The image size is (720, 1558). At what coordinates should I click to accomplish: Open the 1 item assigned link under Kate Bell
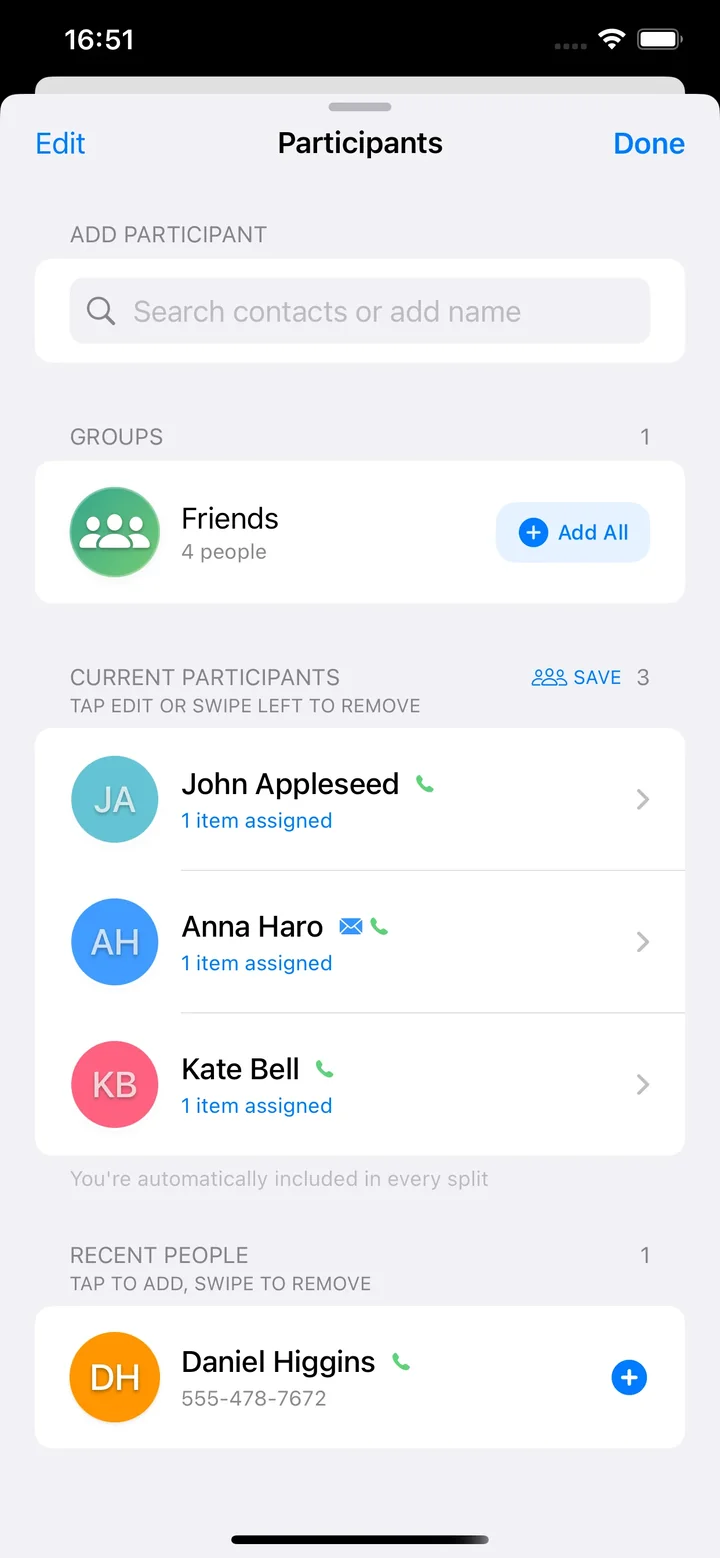click(x=256, y=1105)
